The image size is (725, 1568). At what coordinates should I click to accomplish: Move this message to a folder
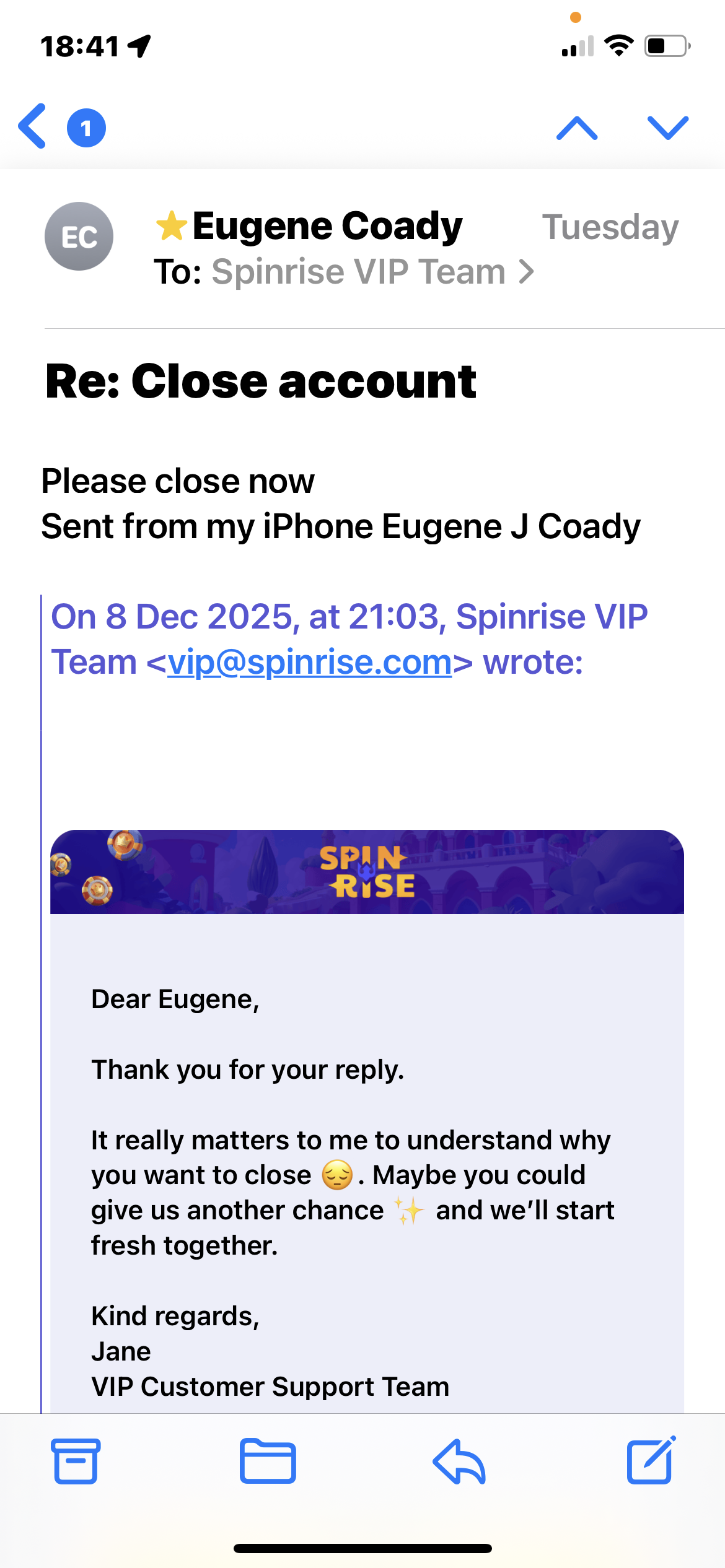[268, 1461]
